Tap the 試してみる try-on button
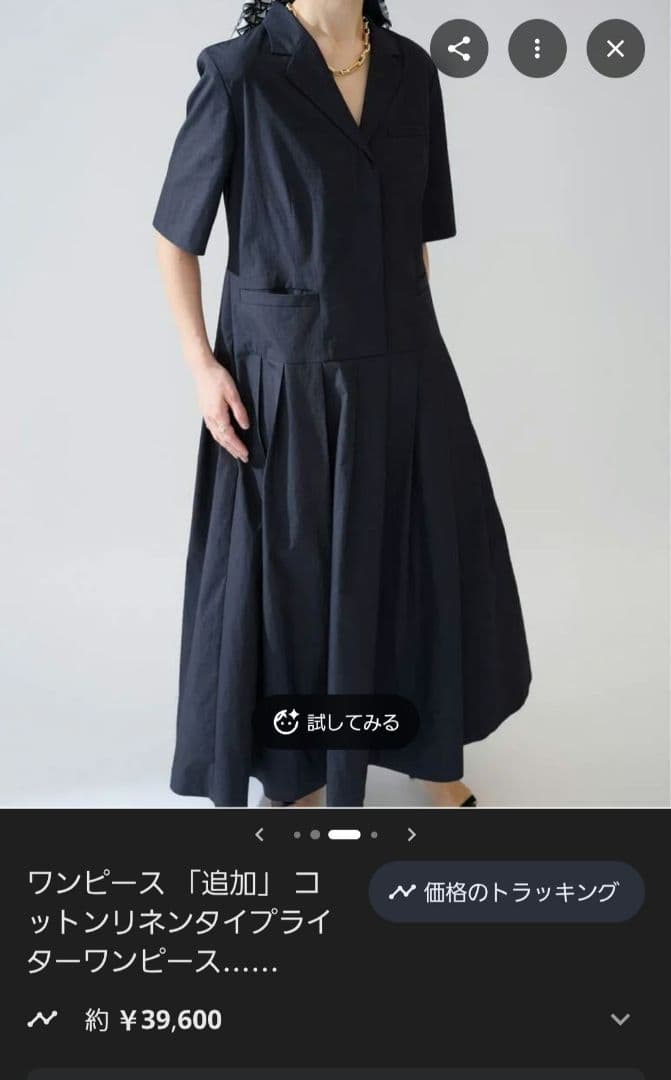 point(337,722)
